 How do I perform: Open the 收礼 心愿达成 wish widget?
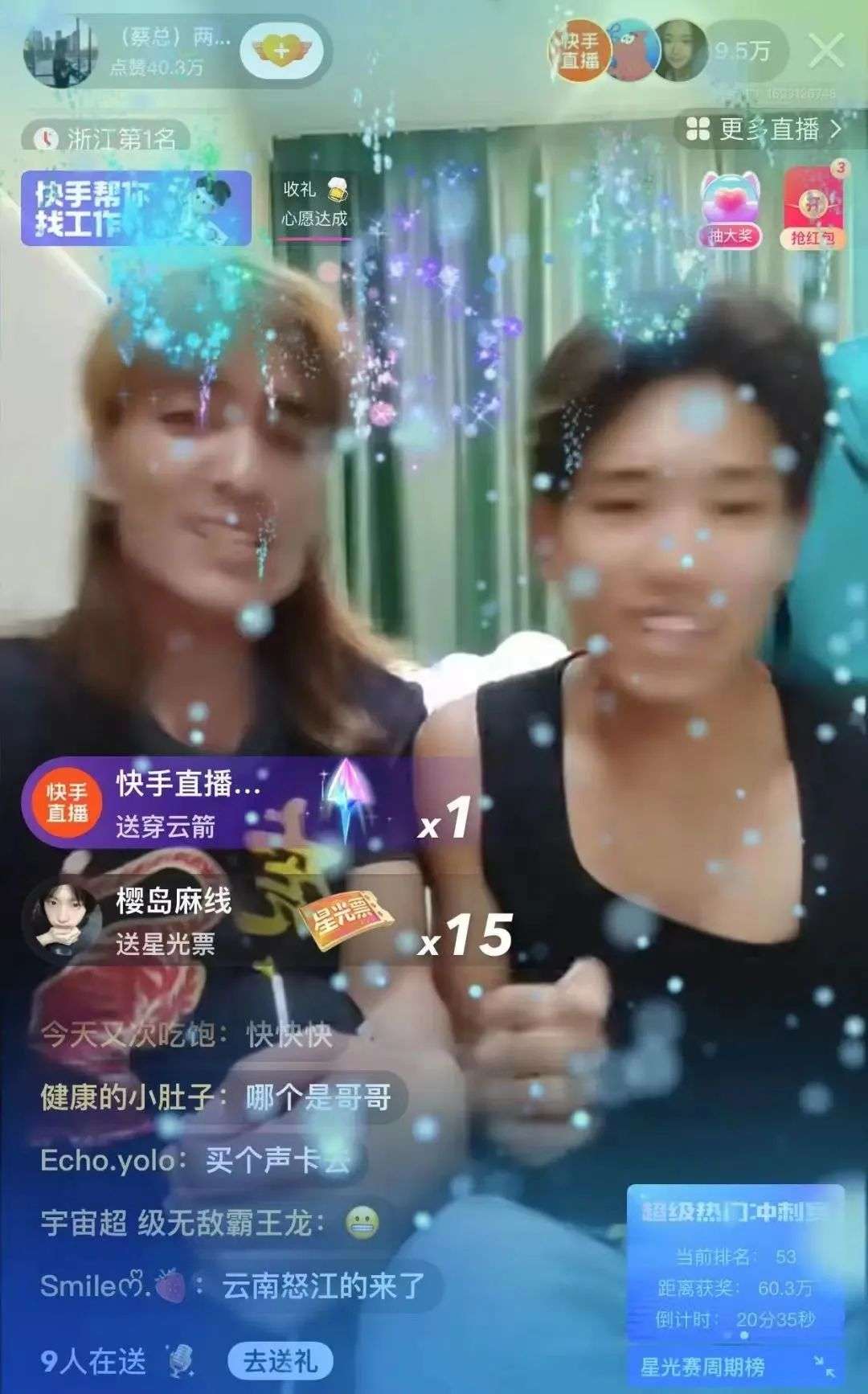[x=315, y=203]
